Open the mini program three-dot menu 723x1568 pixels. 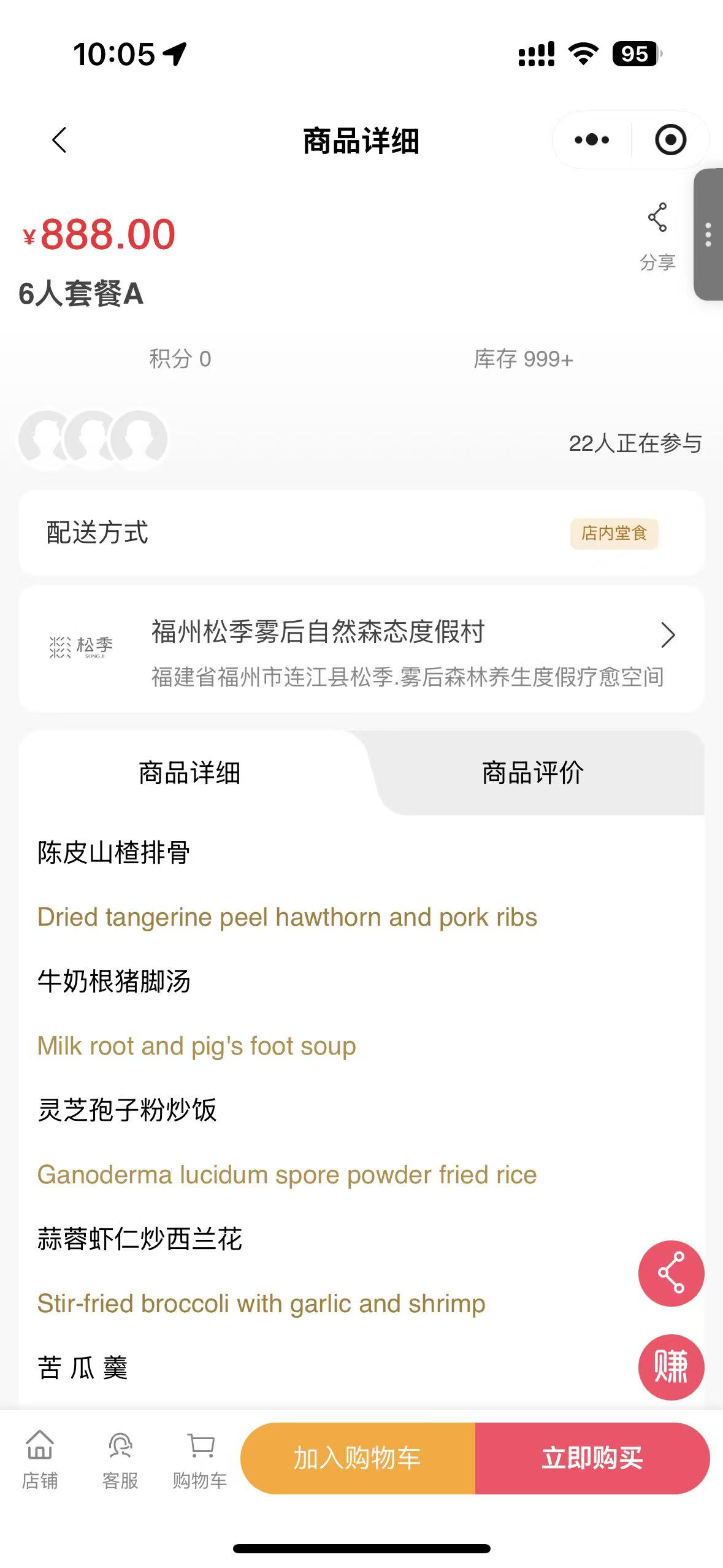pos(592,140)
